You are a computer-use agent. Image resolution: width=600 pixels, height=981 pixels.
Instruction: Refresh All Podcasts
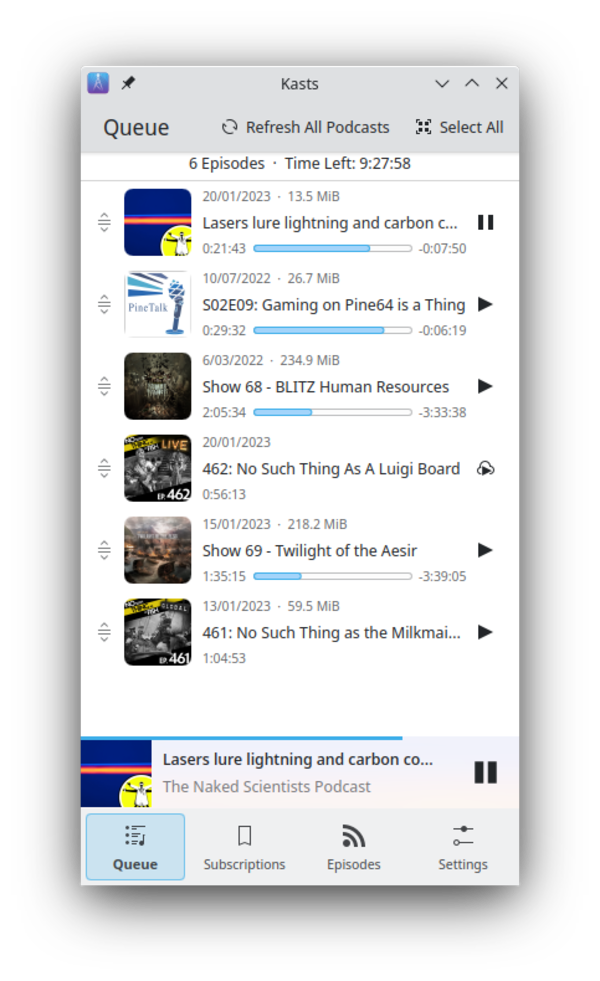(x=305, y=127)
